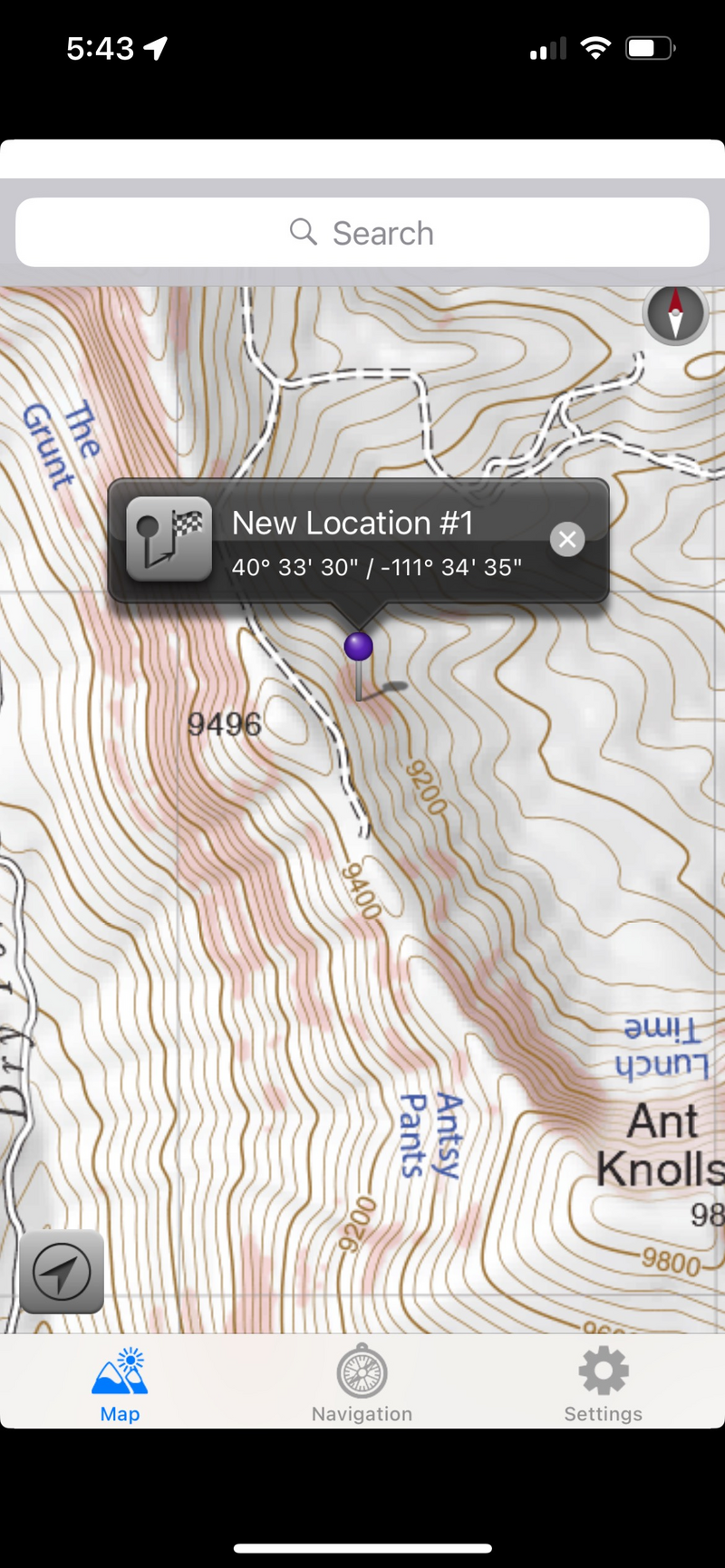This screenshot has height=1568, width=725.
Task: Center map on my current location
Action: click(x=62, y=1272)
